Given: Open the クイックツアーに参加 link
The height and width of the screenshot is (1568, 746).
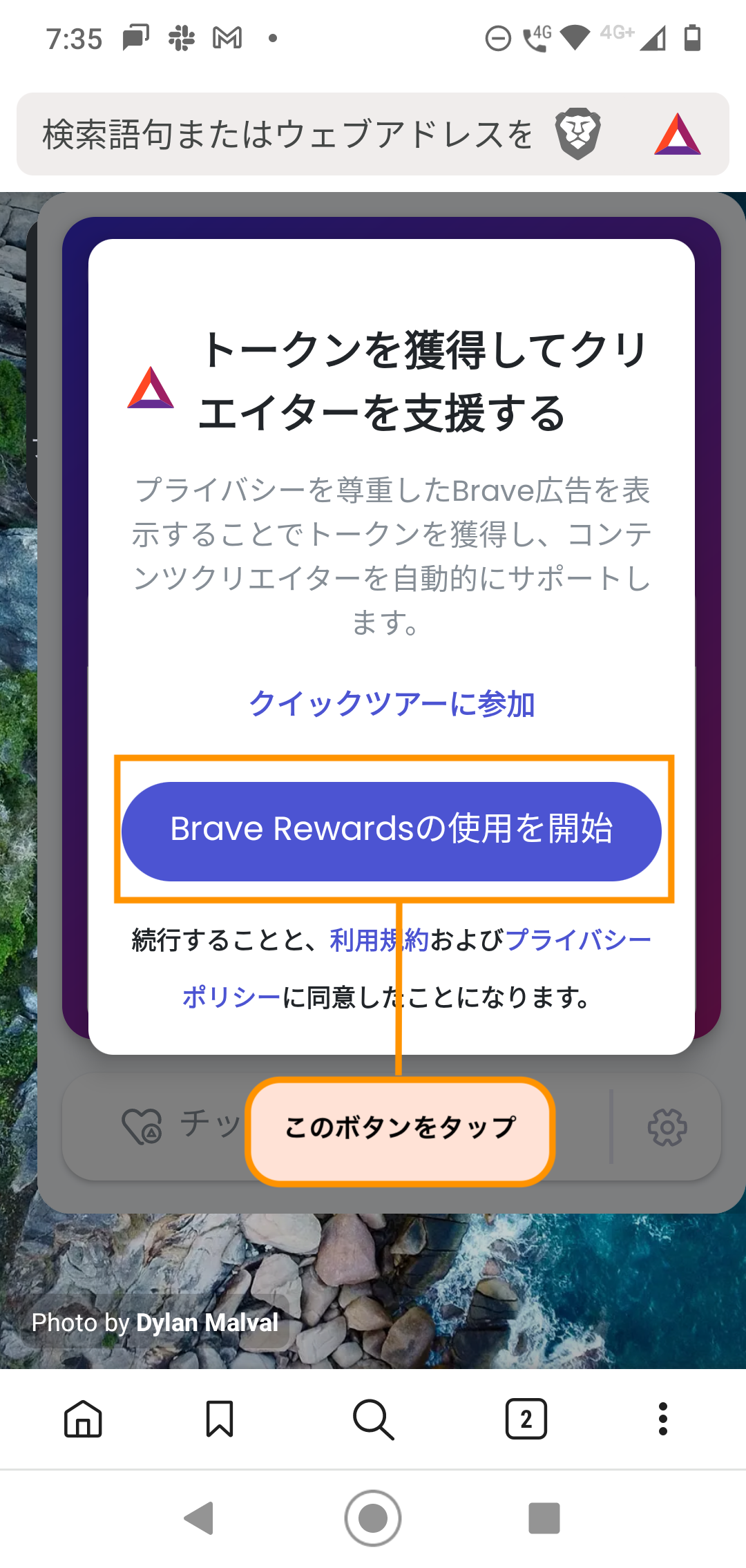Looking at the screenshot, I should pos(392,704).
